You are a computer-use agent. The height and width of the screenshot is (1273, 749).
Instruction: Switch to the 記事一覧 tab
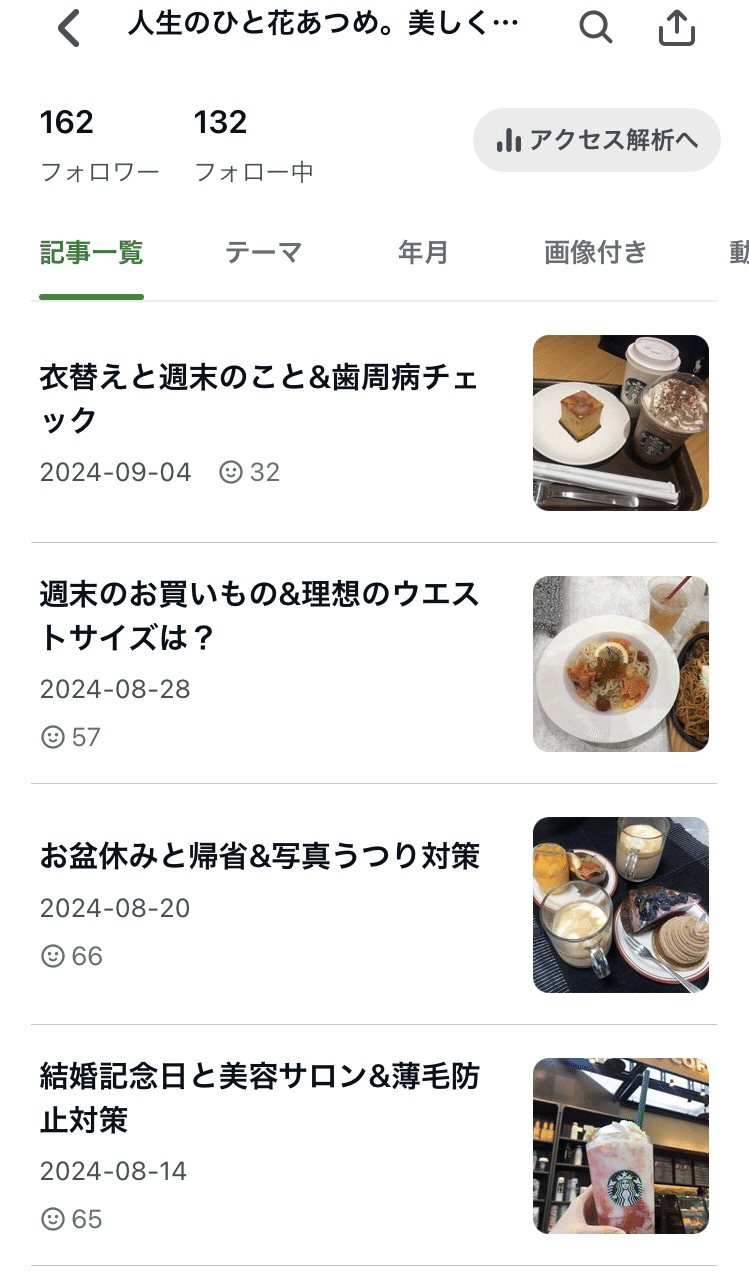tap(91, 253)
